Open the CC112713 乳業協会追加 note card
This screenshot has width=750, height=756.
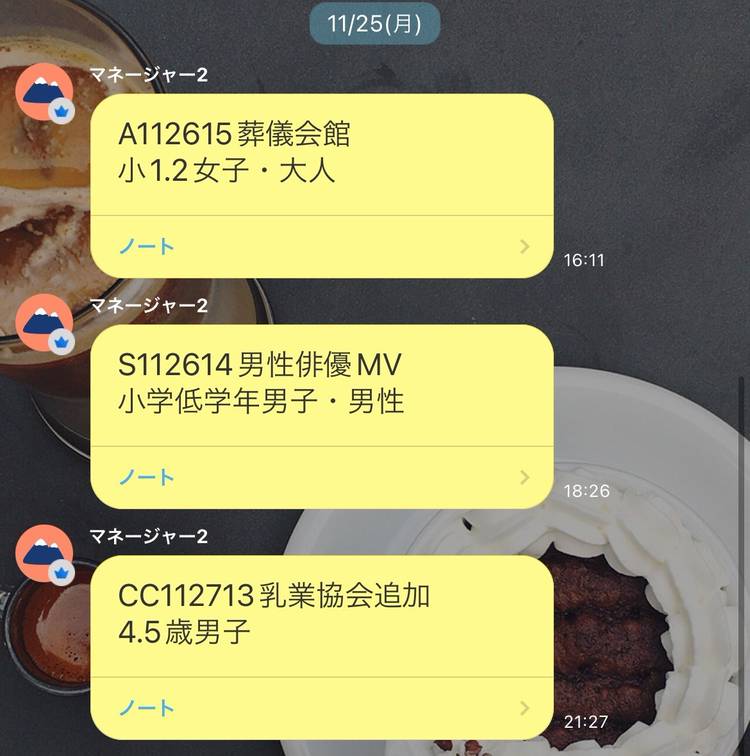click(320, 614)
